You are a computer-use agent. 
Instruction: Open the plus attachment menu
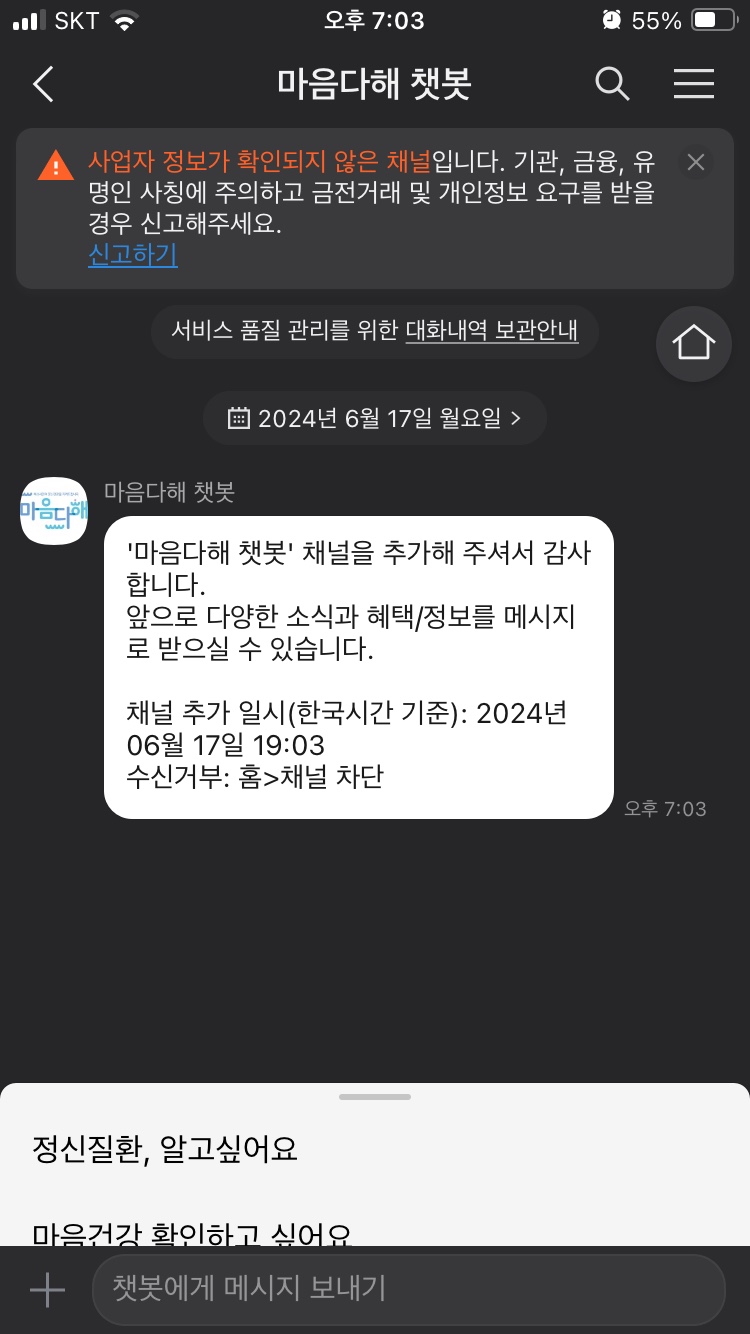tap(47, 1290)
